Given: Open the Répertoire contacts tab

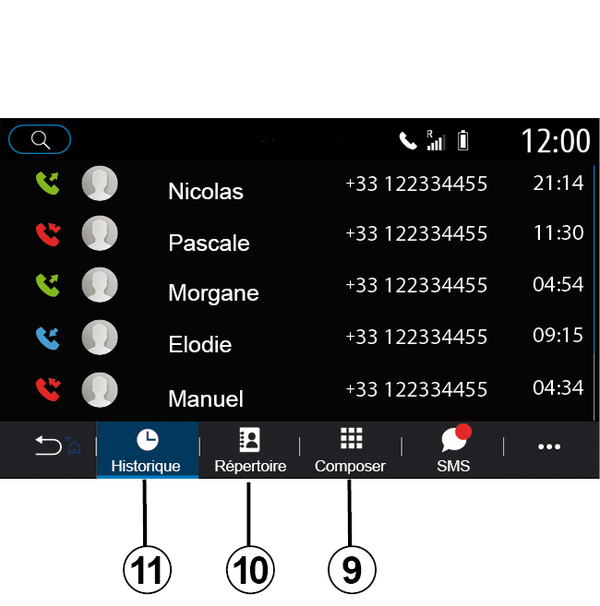Looking at the screenshot, I should point(250,450).
